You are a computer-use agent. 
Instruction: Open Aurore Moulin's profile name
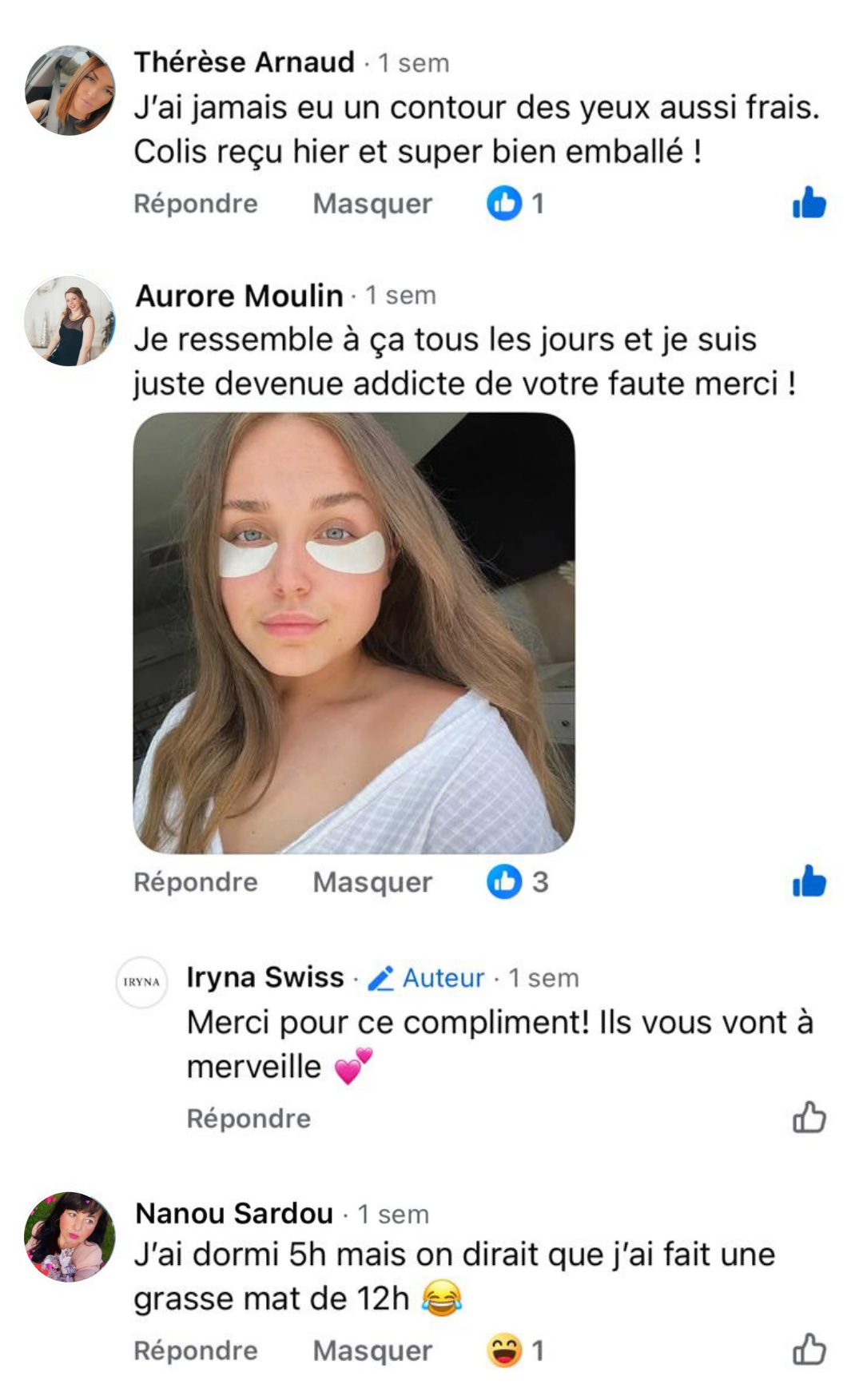239,296
